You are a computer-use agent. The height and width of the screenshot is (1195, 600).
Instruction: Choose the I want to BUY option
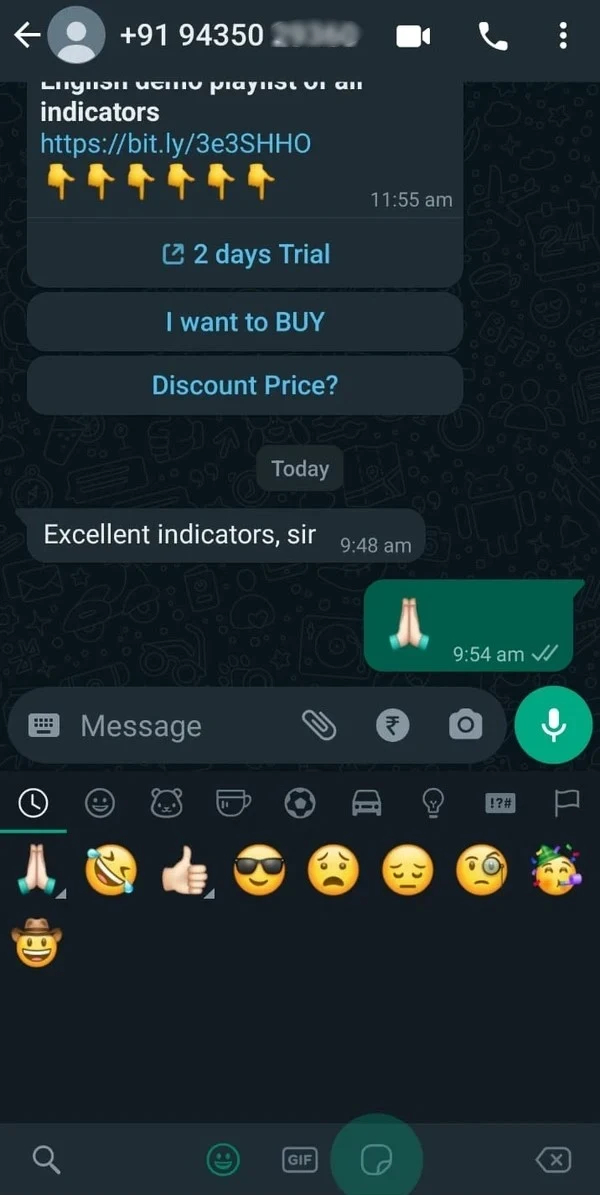point(245,322)
